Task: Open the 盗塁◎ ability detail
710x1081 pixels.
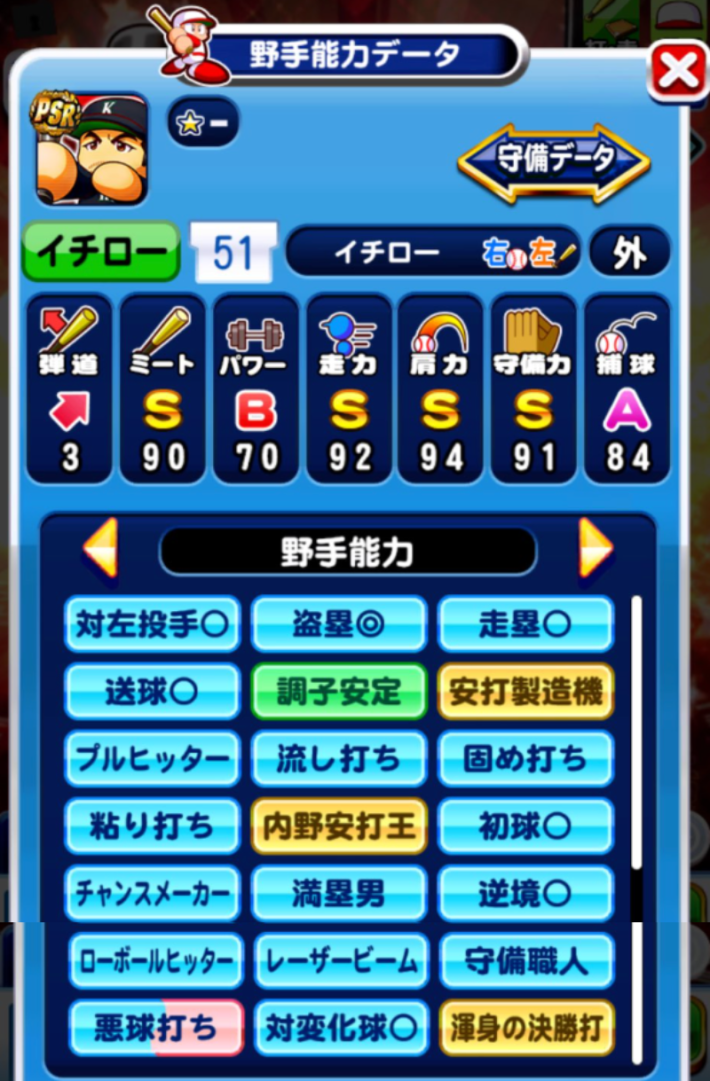Action: coord(338,625)
